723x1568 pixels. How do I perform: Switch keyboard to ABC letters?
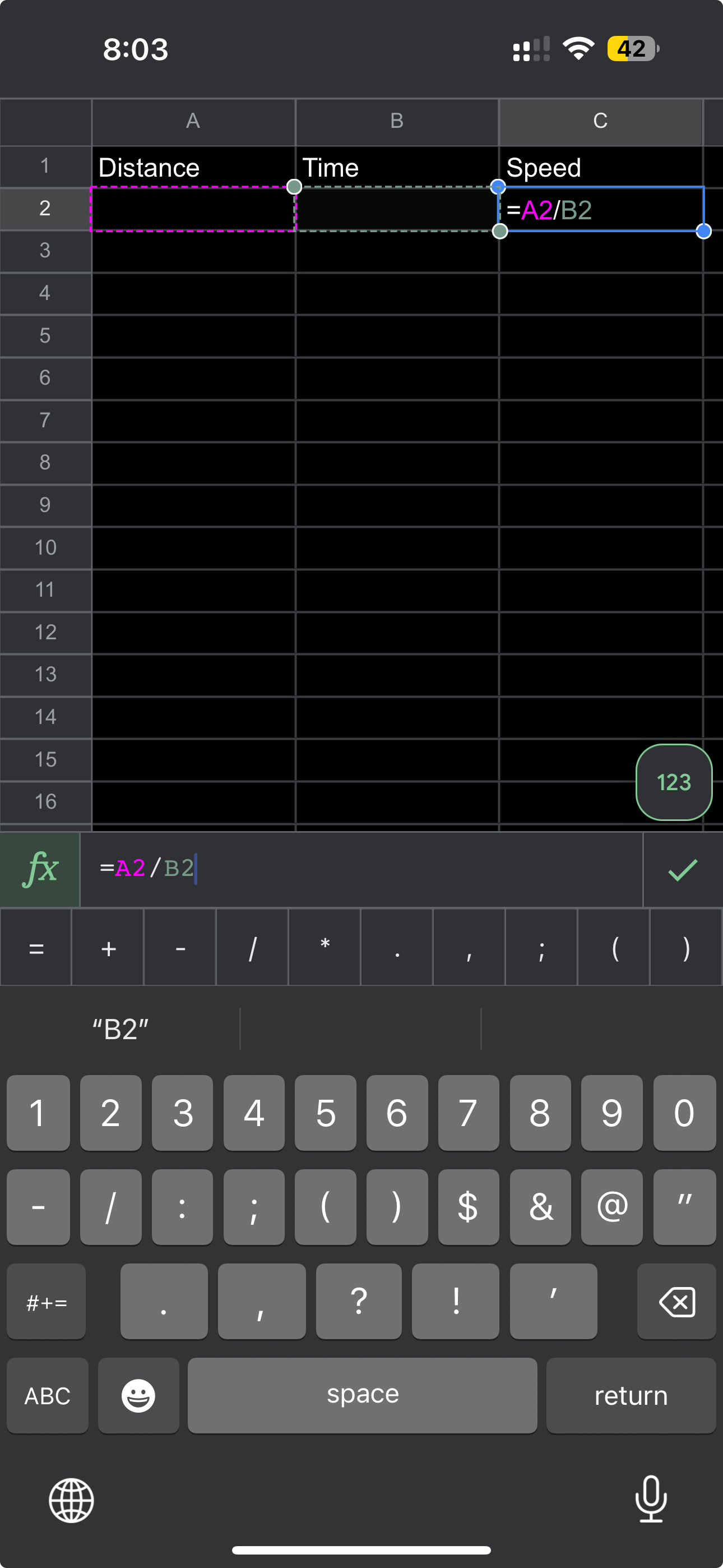coord(48,1395)
